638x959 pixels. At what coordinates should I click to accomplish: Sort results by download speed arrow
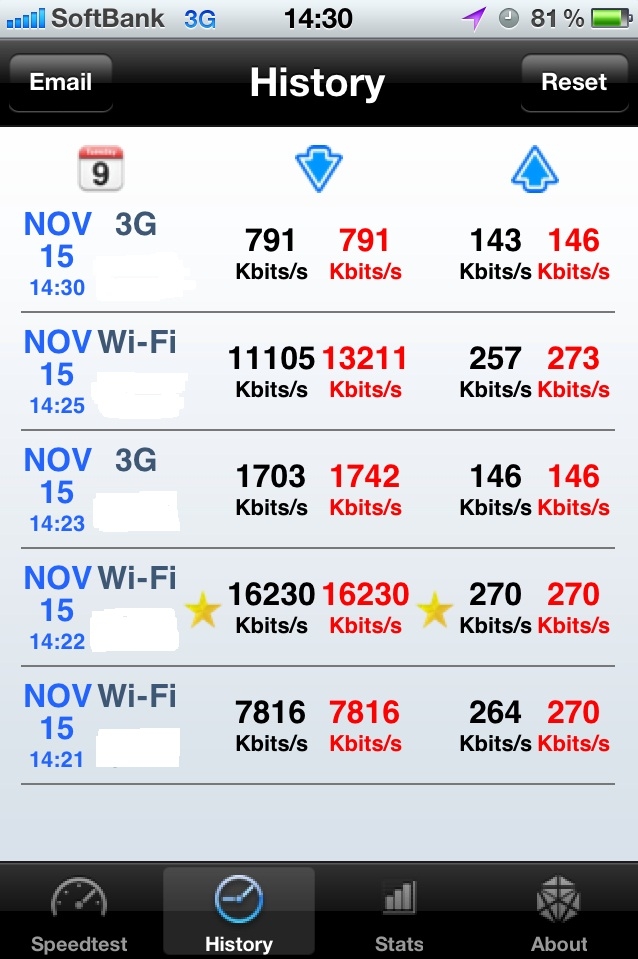[319, 170]
